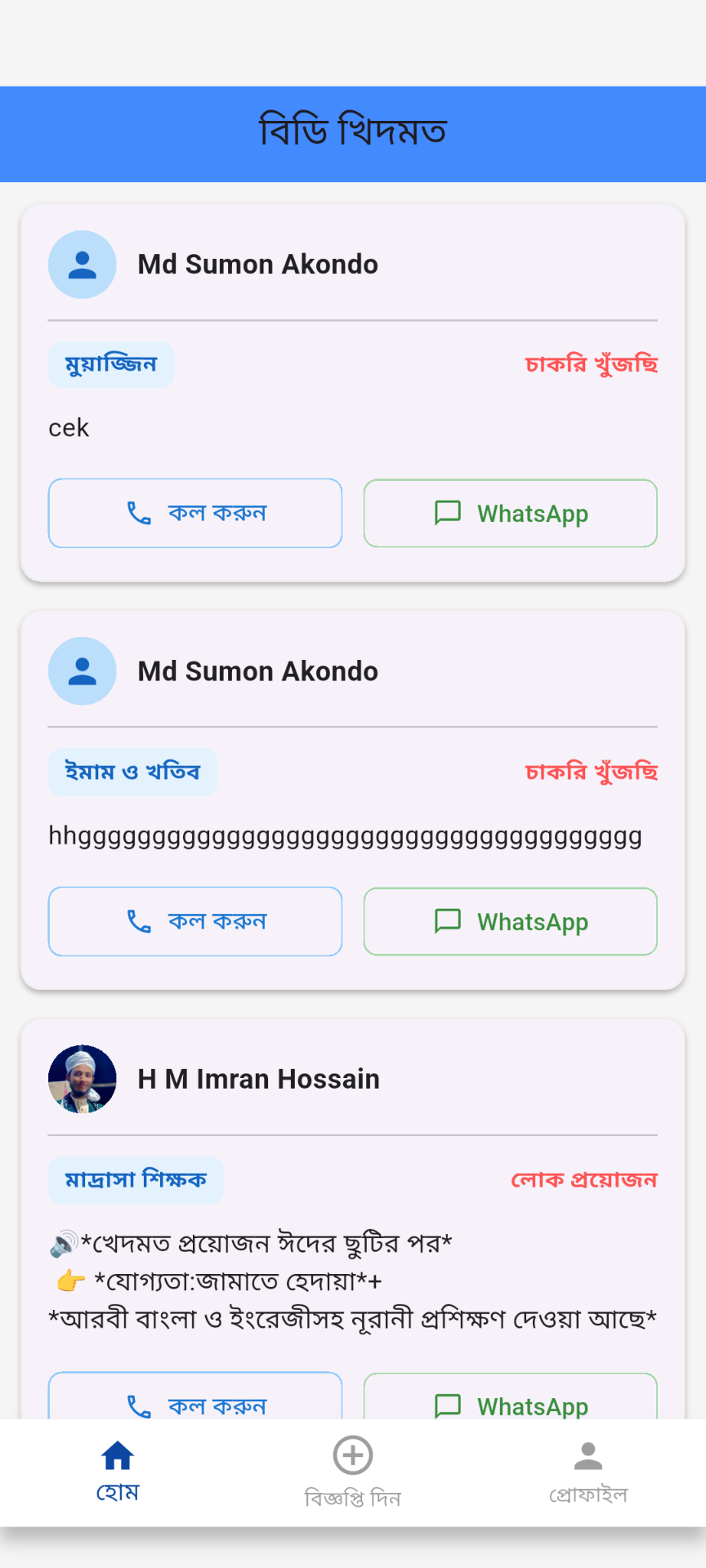Image resolution: width=706 pixels, height=1568 pixels.
Task: Go to the হোম tab
Action: (118, 1472)
